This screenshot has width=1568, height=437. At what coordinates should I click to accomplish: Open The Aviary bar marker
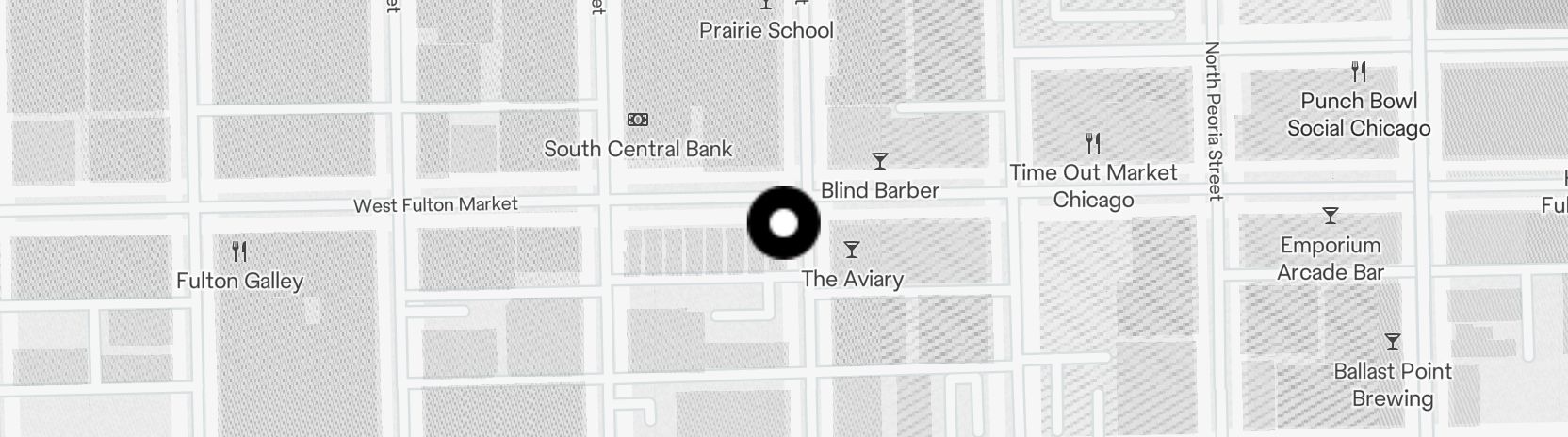tap(852, 251)
